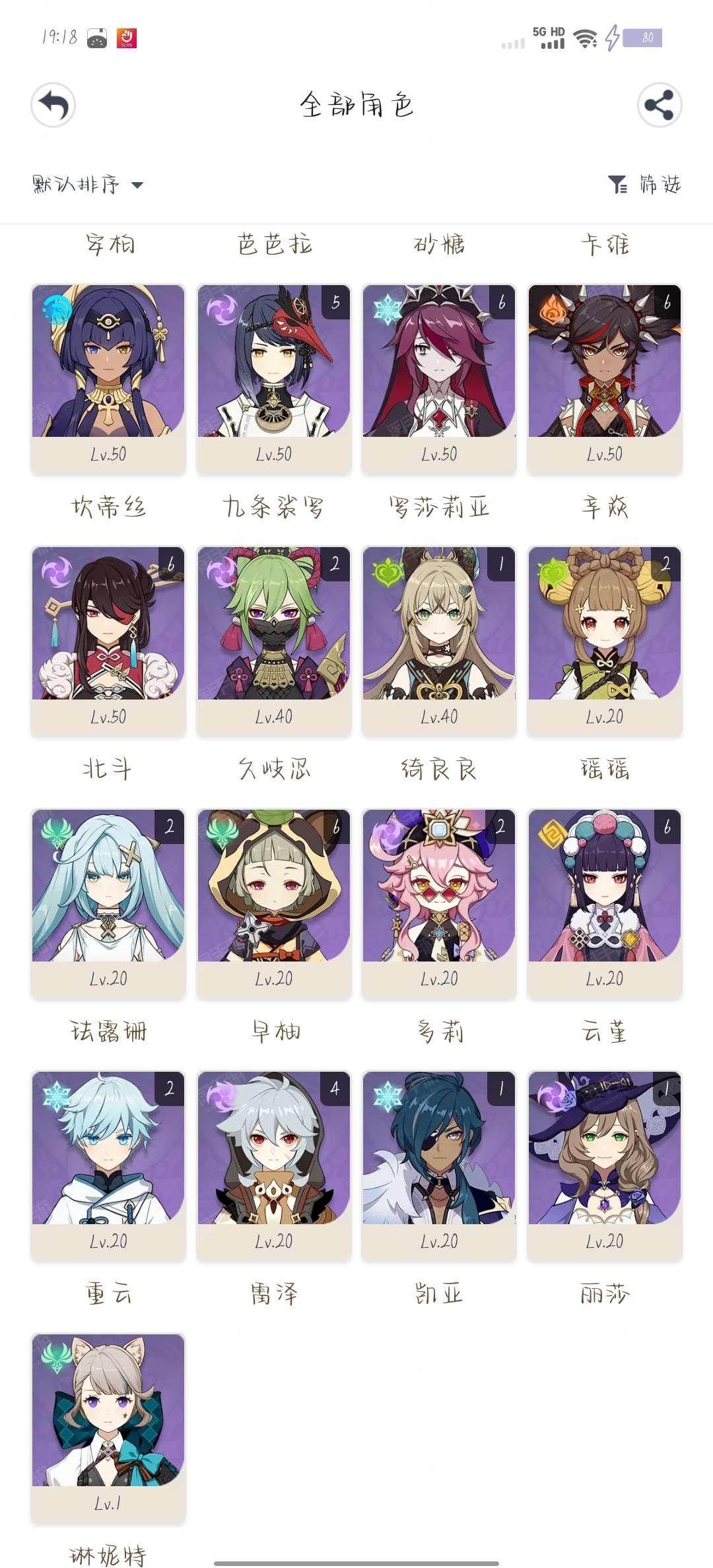Expand the 默认排序 sort dropdown
Screen dimensions: 713x1568
88,184
